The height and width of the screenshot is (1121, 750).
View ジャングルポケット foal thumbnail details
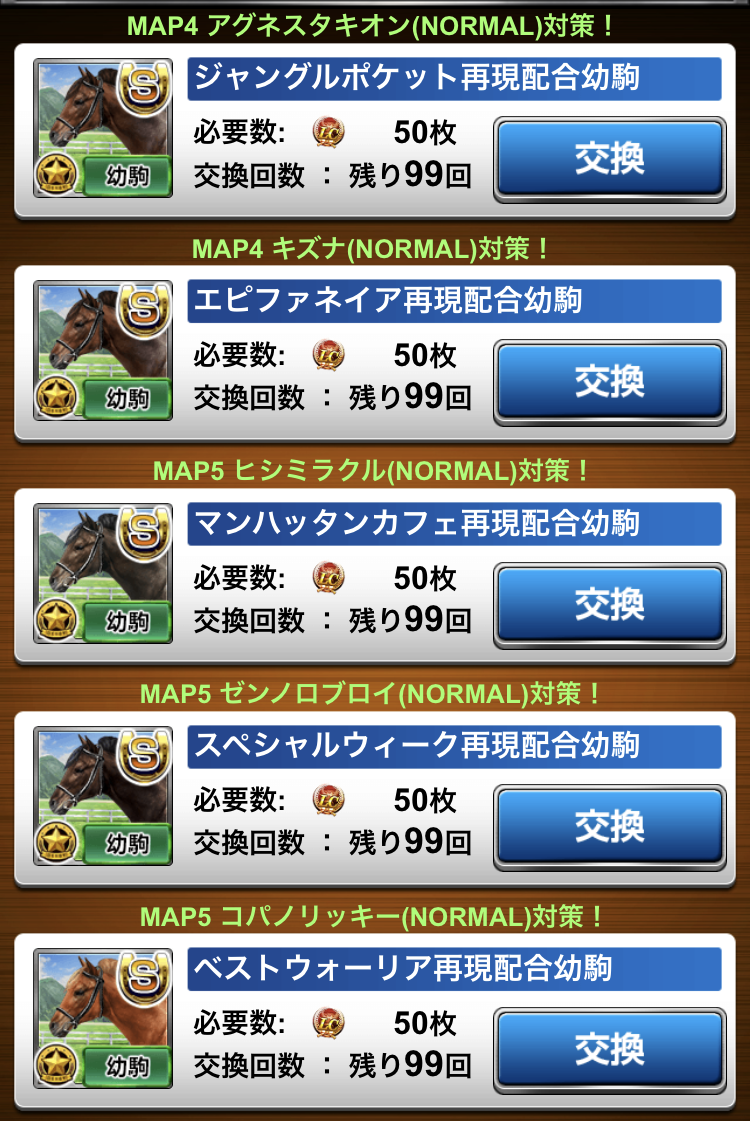point(103,128)
